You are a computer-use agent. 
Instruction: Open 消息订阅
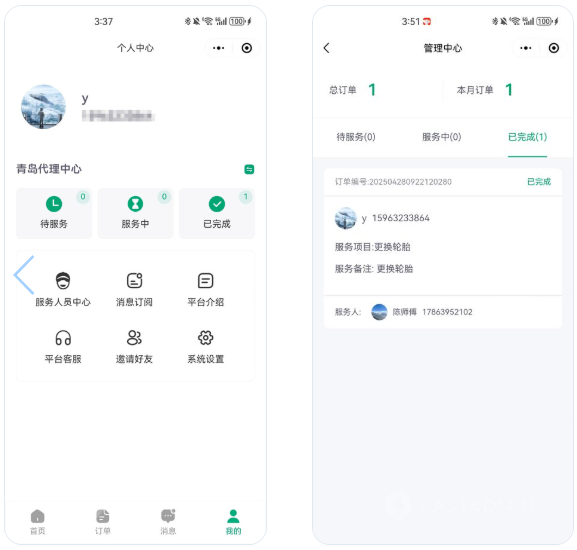pos(134,290)
